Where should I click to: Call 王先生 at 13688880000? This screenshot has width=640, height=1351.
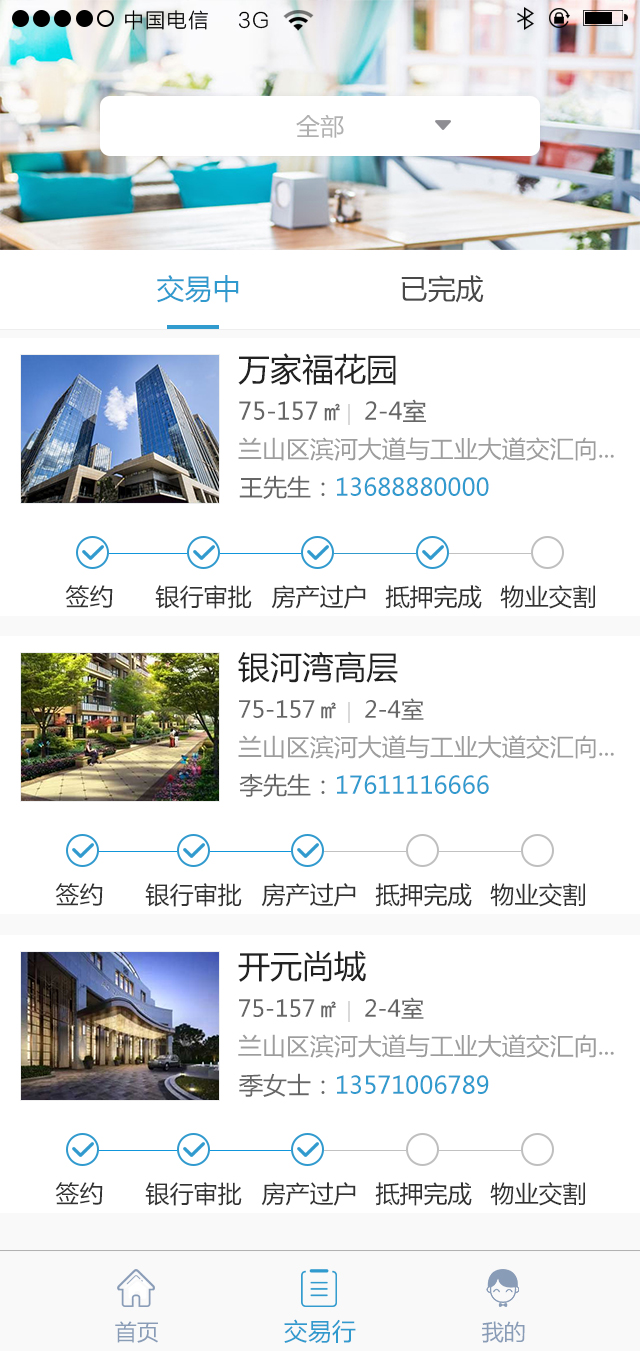[412, 488]
